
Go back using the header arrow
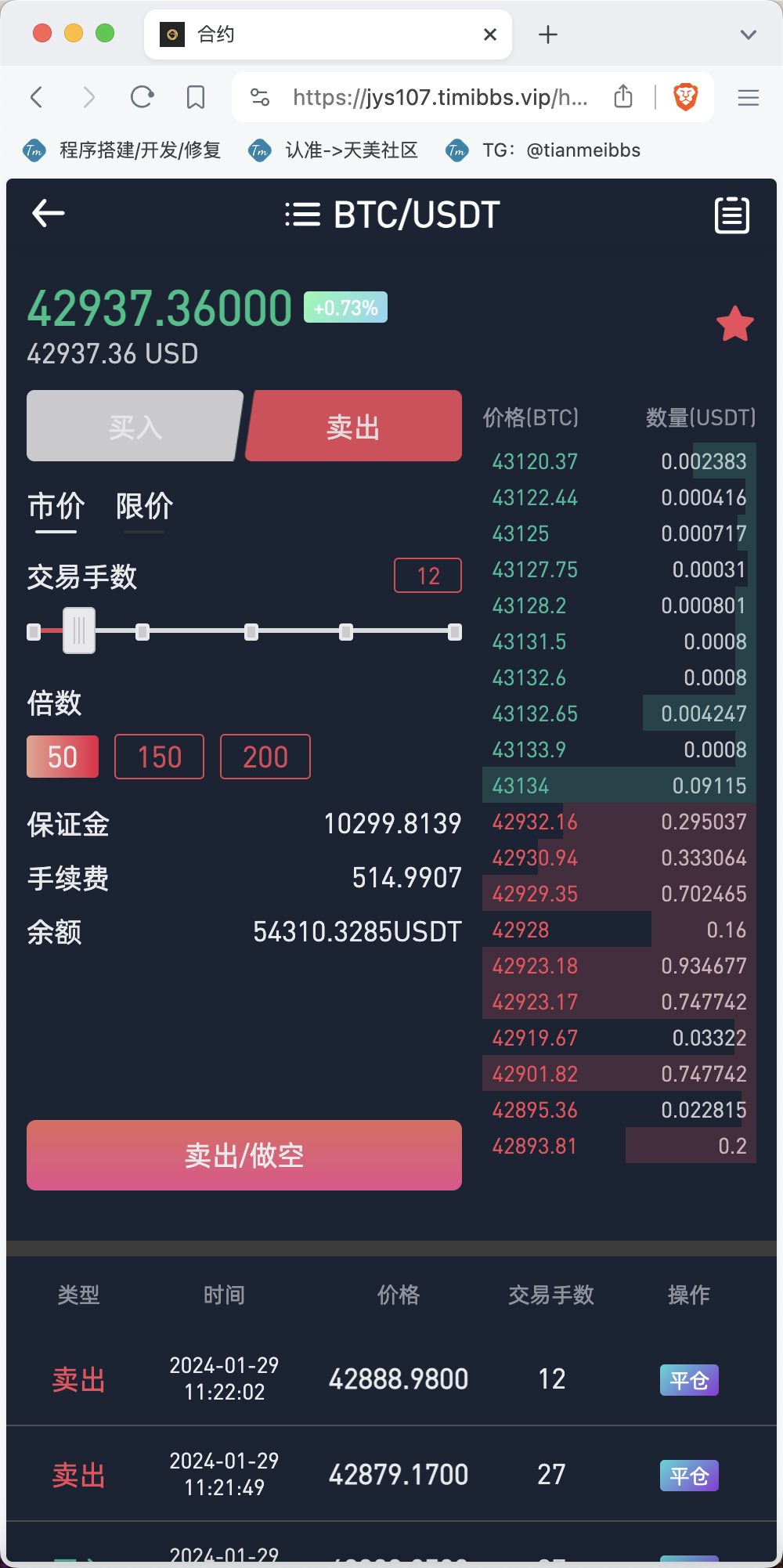click(48, 213)
